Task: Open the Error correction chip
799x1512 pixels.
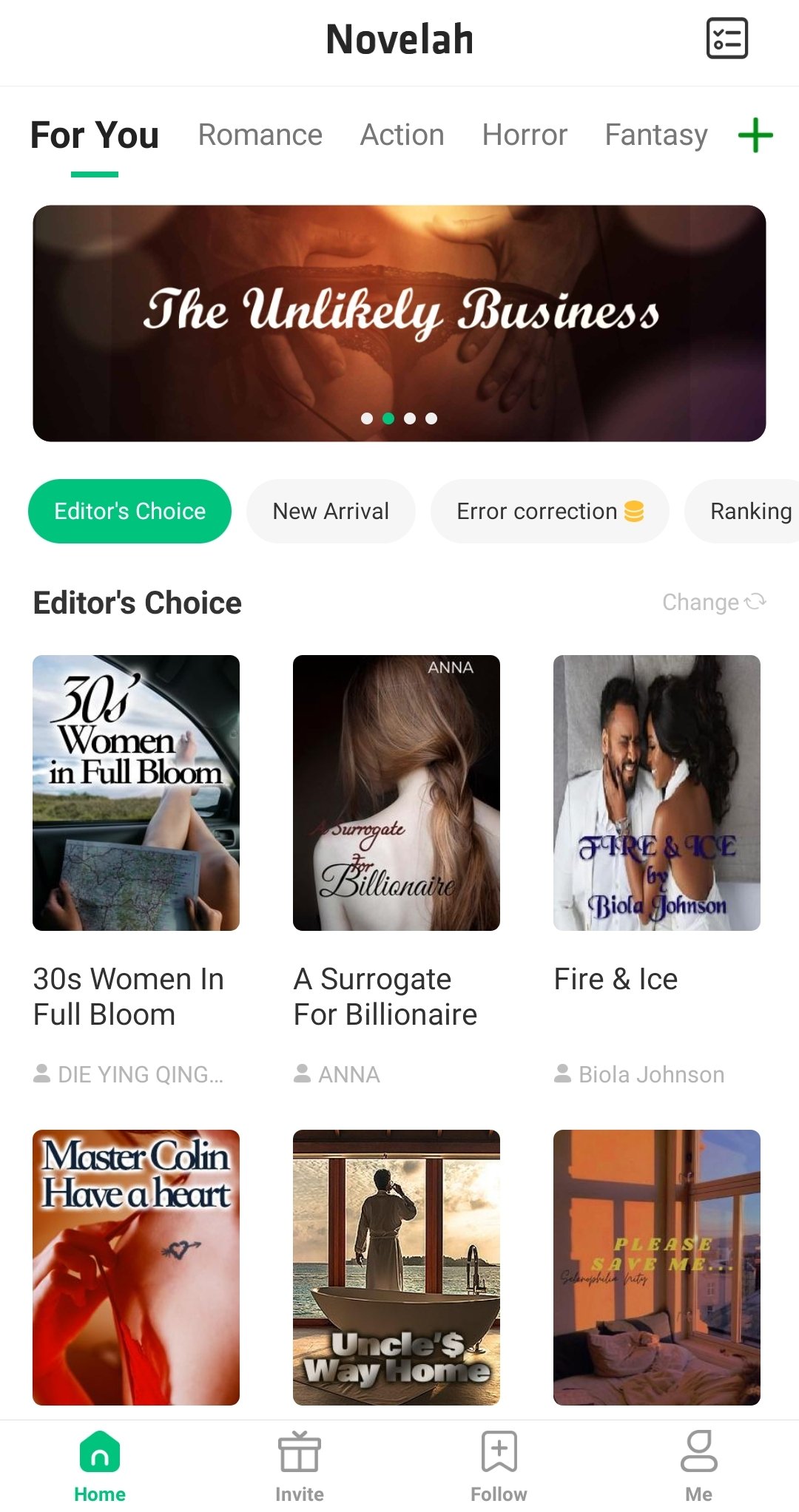Action: 550,511
